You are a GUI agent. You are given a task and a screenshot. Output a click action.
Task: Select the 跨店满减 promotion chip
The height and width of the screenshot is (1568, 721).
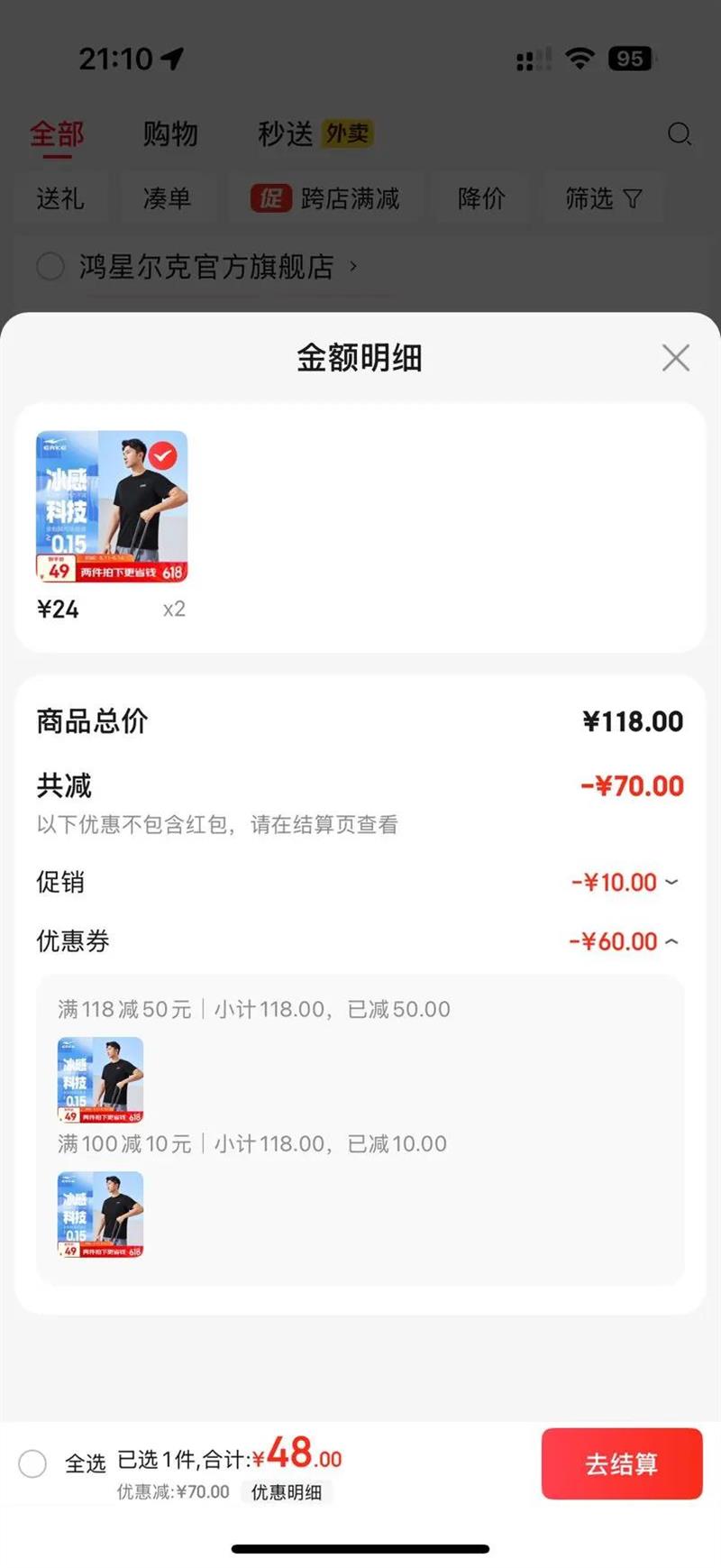pyautogui.click(x=325, y=198)
